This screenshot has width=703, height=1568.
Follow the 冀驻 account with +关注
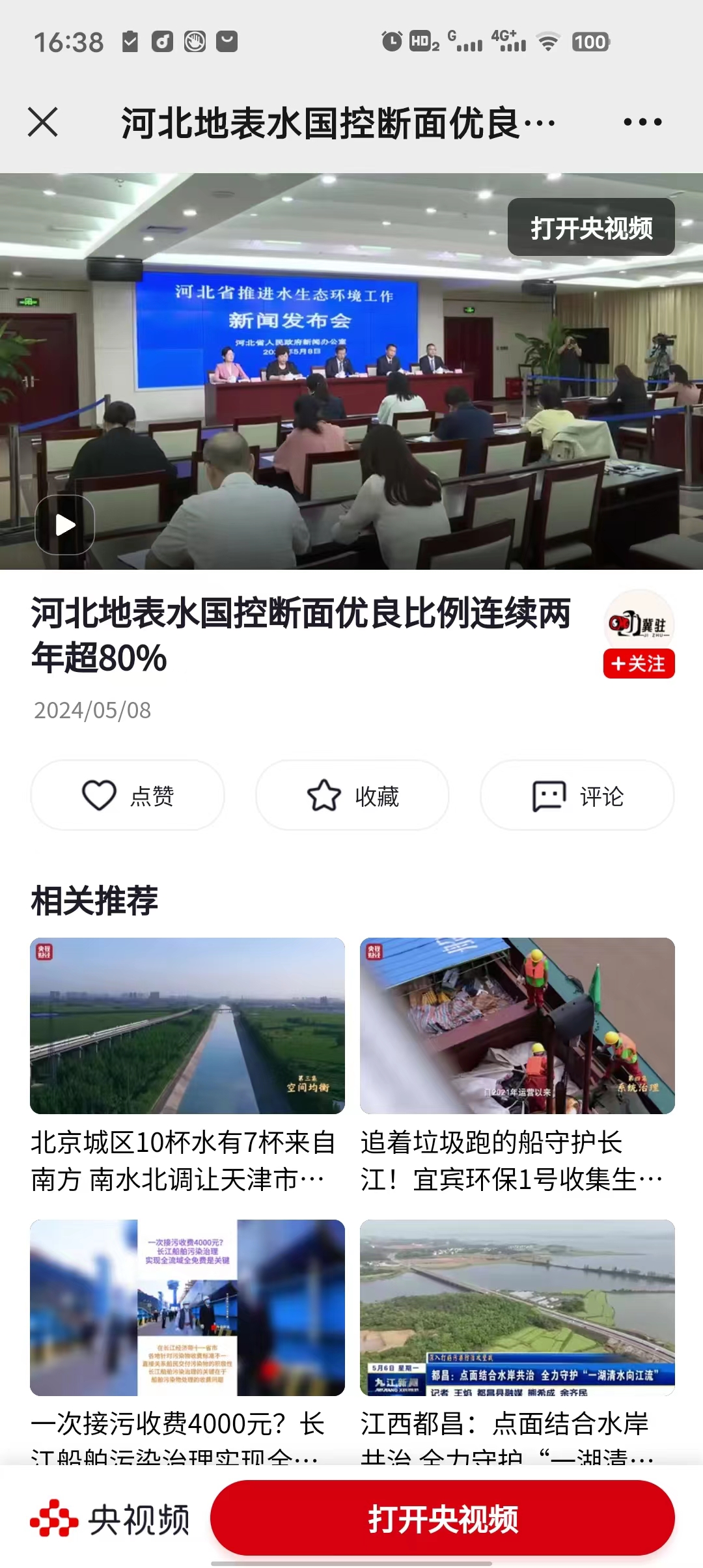(x=639, y=664)
